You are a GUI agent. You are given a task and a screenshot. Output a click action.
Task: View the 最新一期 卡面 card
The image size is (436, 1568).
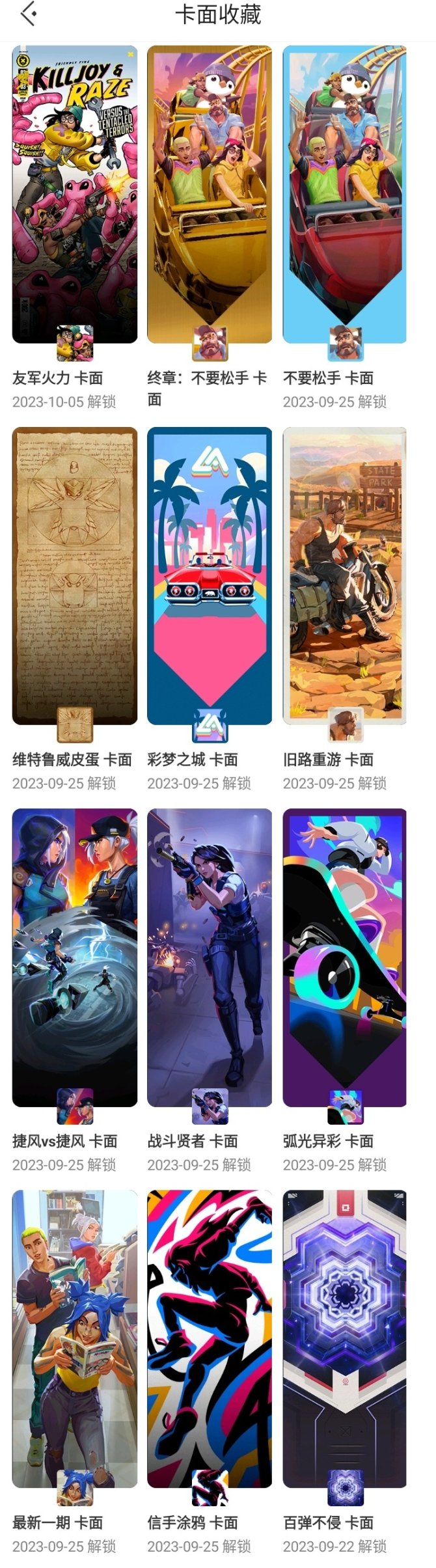click(75, 1338)
